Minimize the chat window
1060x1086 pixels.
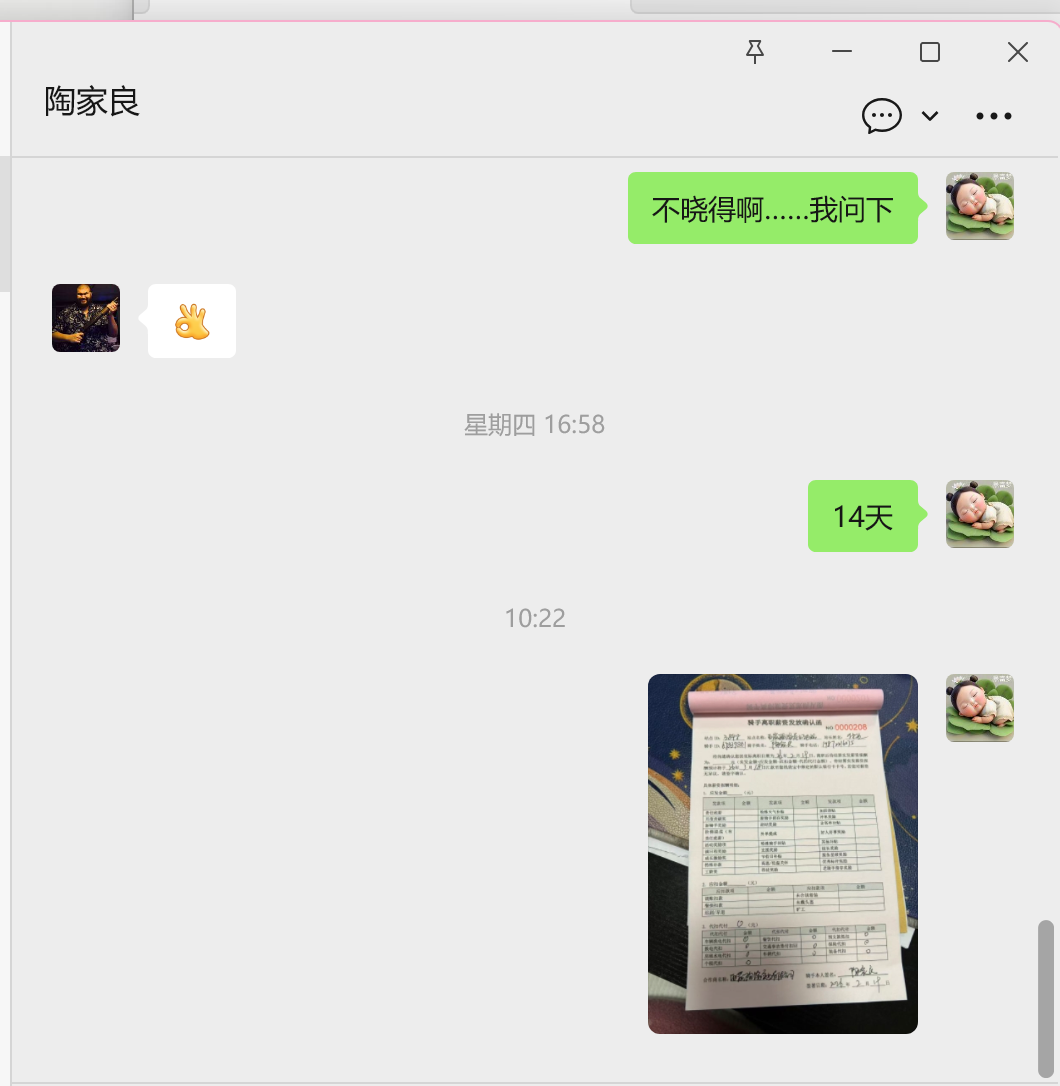pos(842,52)
